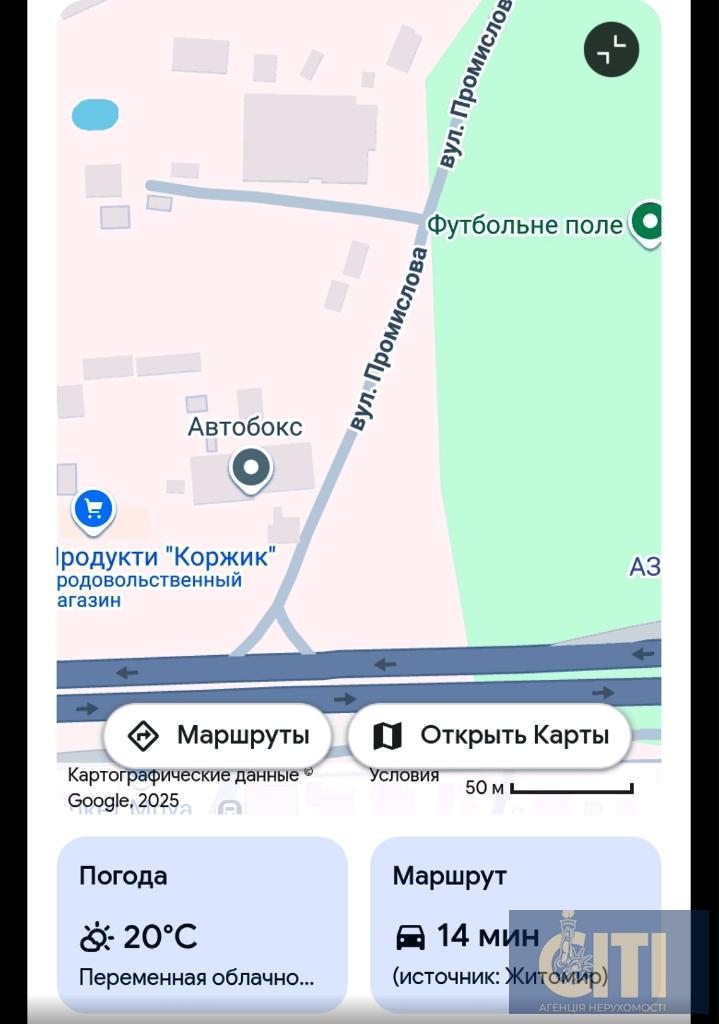Image resolution: width=719 pixels, height=1024 pixels.
Task: Open the Погода weather card
Action: coord(202,924)
